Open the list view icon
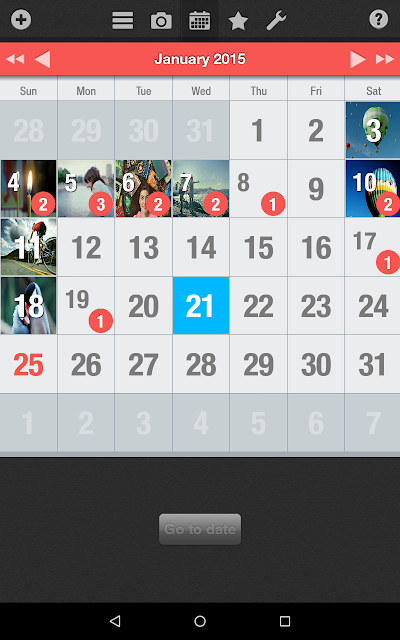 [123, 20]
